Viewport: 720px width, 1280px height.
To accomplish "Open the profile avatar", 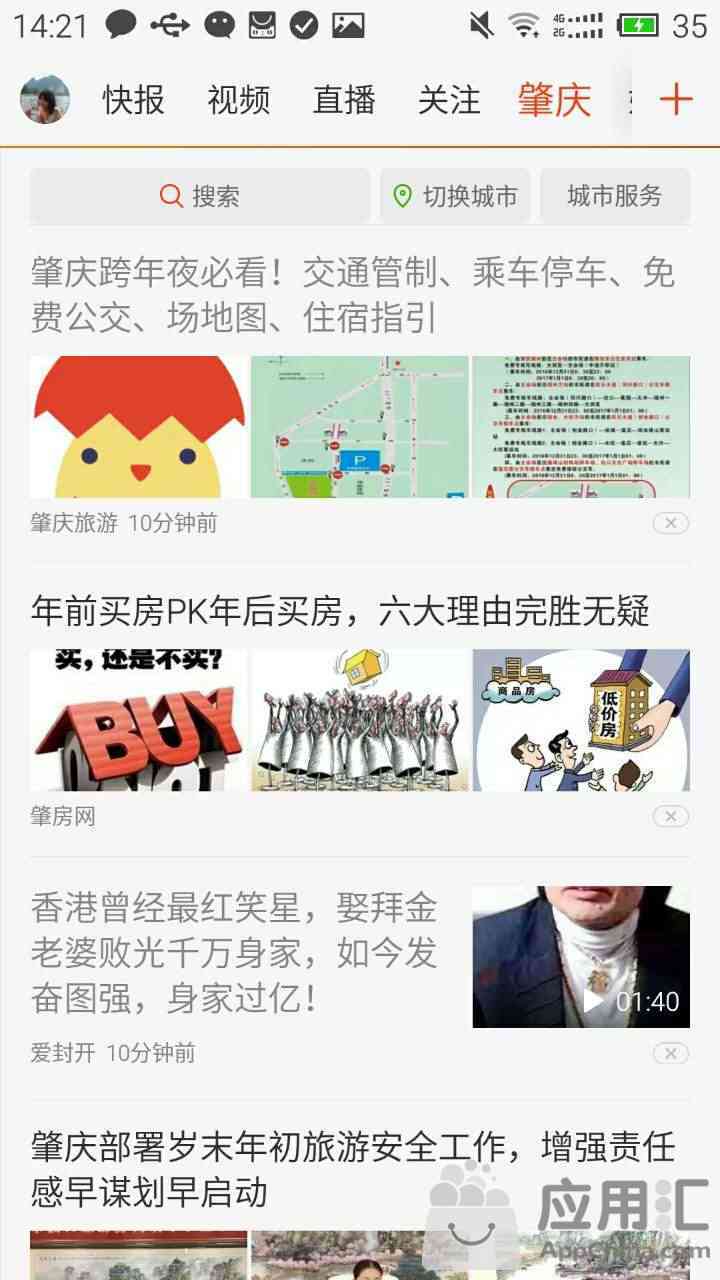I will coord(45,99).
